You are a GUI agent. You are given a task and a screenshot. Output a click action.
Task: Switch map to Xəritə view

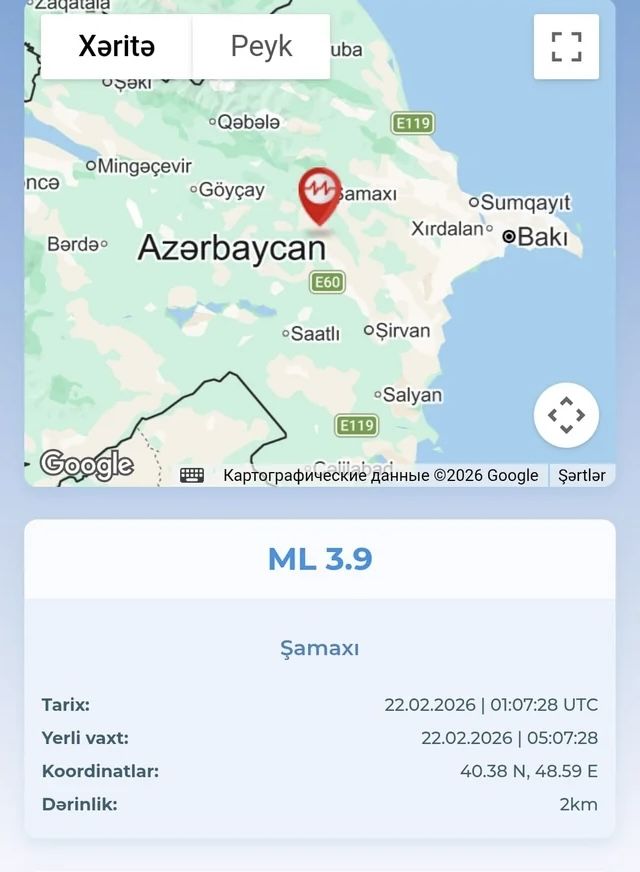click(x=116, y=46)
